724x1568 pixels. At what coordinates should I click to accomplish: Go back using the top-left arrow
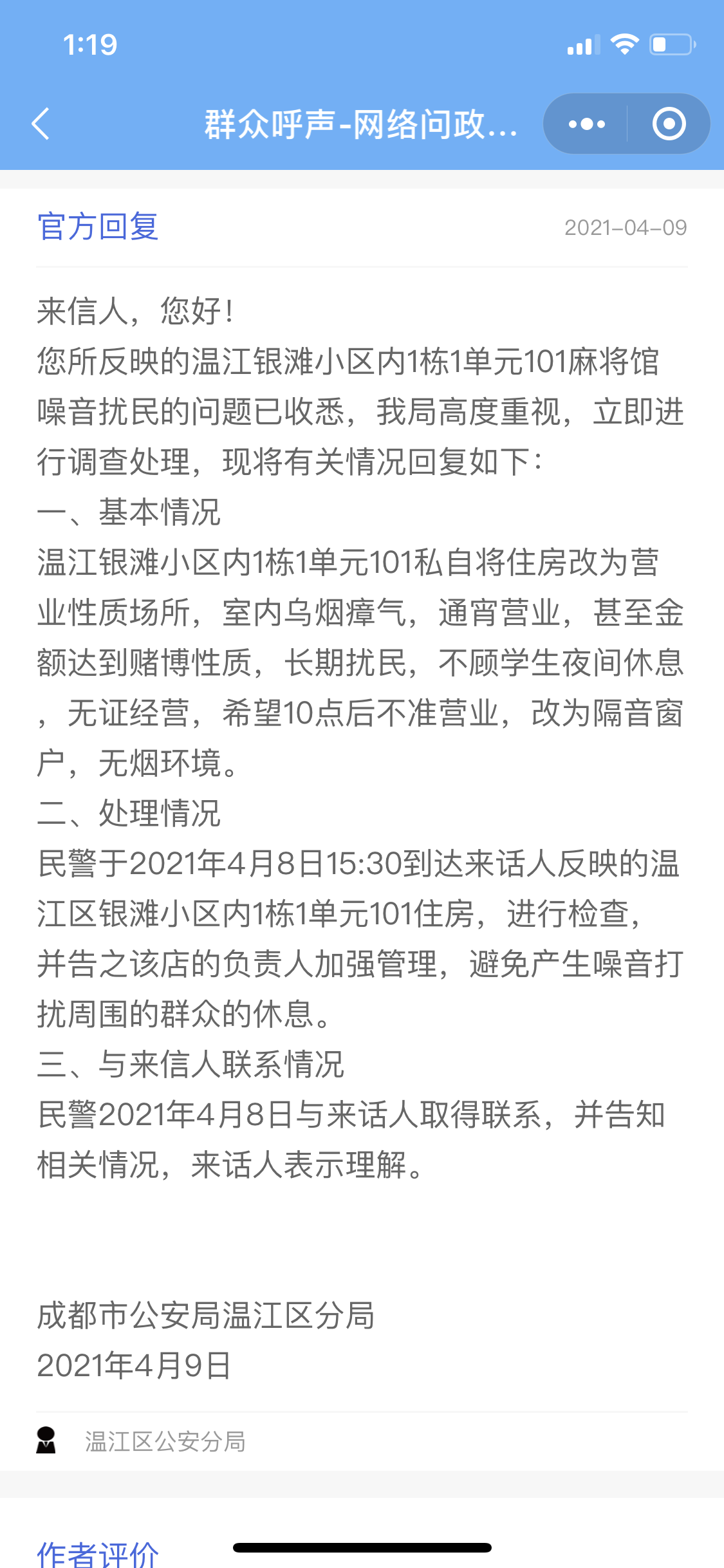pos(41,124)
